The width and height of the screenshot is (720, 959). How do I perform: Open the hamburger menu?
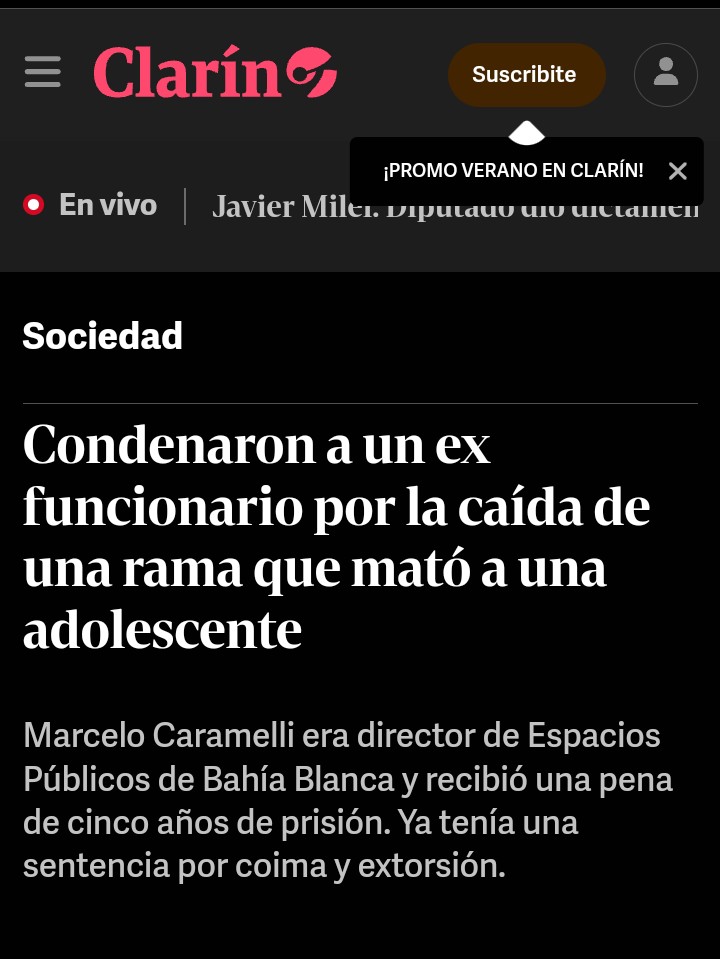[x=42, y=72]
